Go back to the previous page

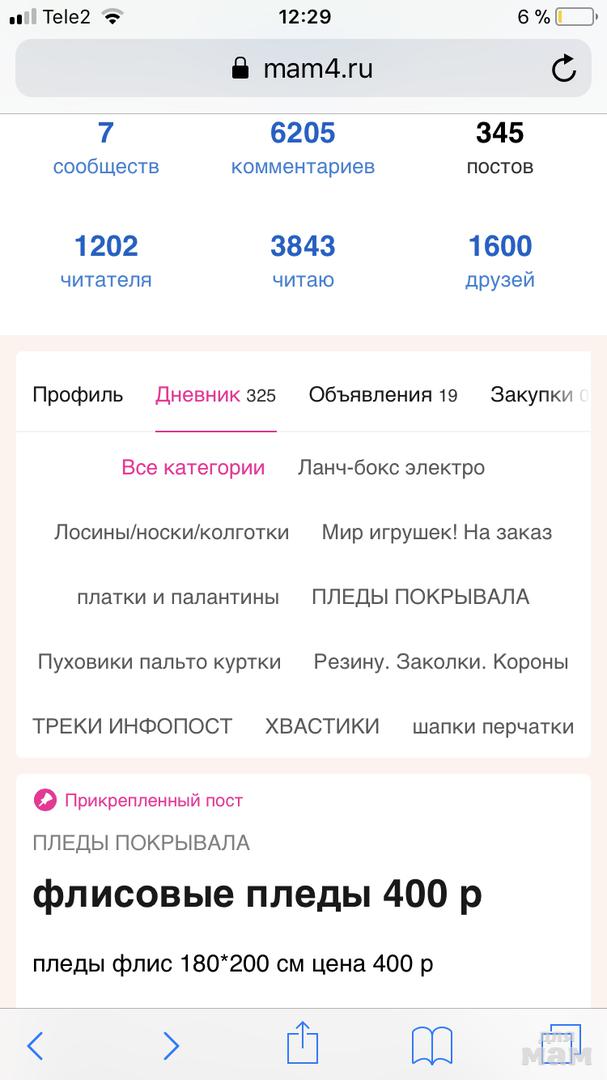point(35,1045)
